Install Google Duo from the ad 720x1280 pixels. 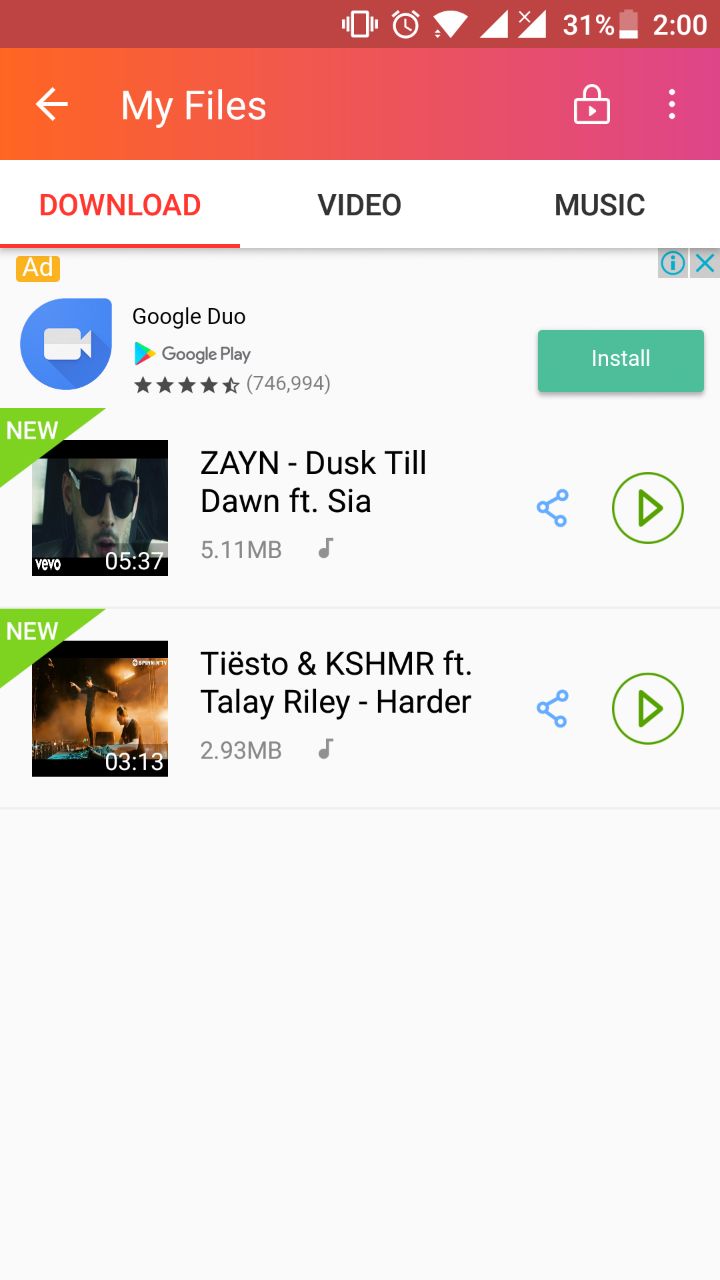tap(620, 359)
